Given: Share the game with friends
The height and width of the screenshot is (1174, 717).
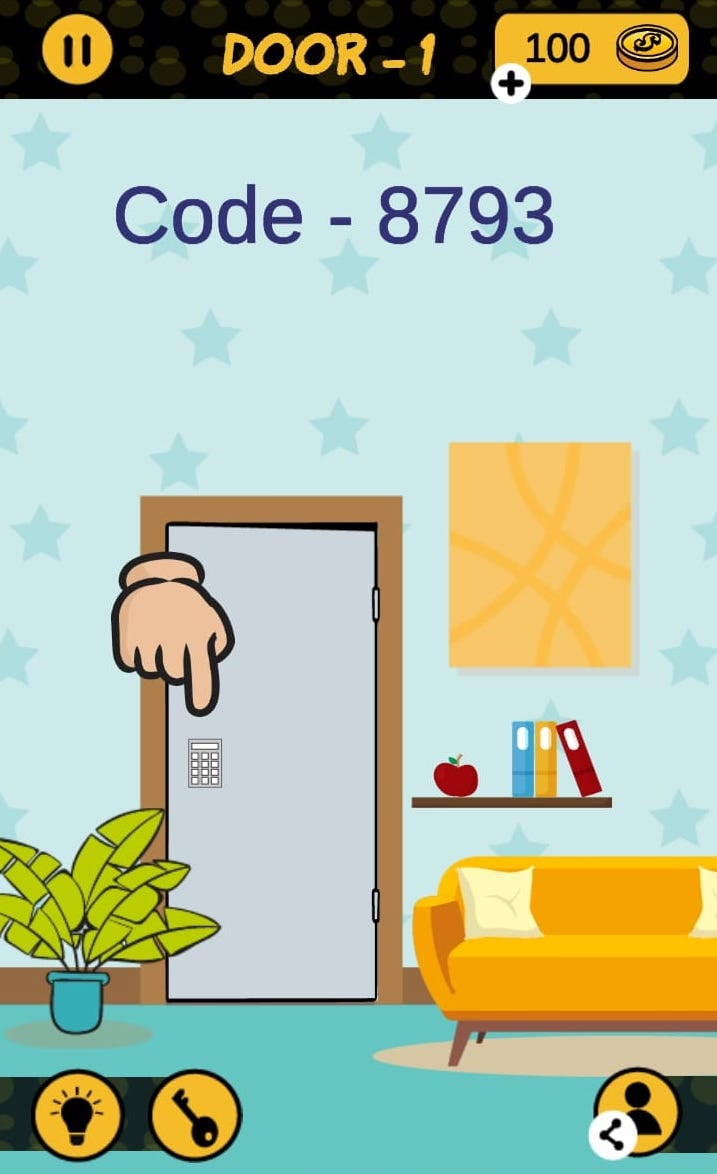Looking at the screenshot, I should pos(613,1135).
